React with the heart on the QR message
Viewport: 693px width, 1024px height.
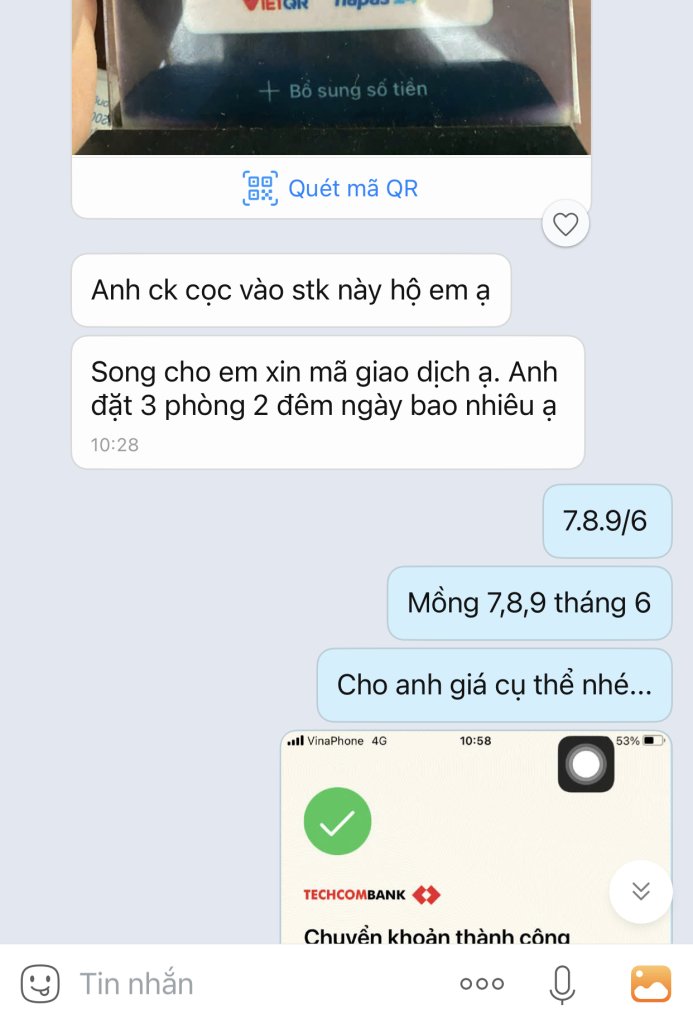coord(565,225)
